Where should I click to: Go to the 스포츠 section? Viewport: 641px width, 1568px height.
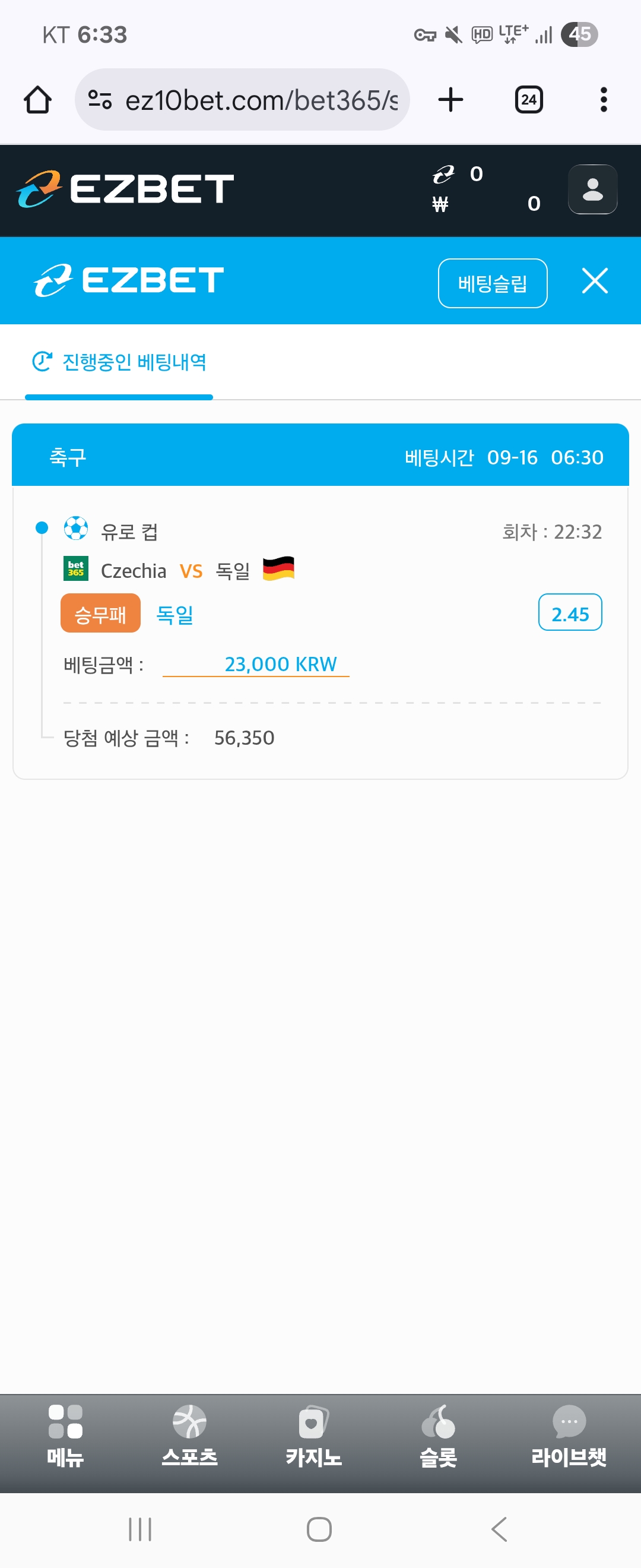click(189, 1438)
